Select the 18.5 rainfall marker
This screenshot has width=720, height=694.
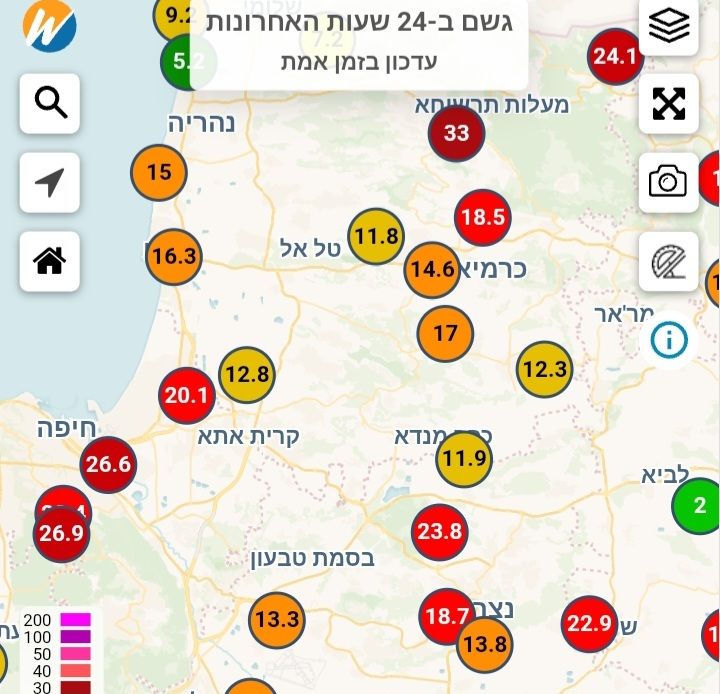click(483, 216)
